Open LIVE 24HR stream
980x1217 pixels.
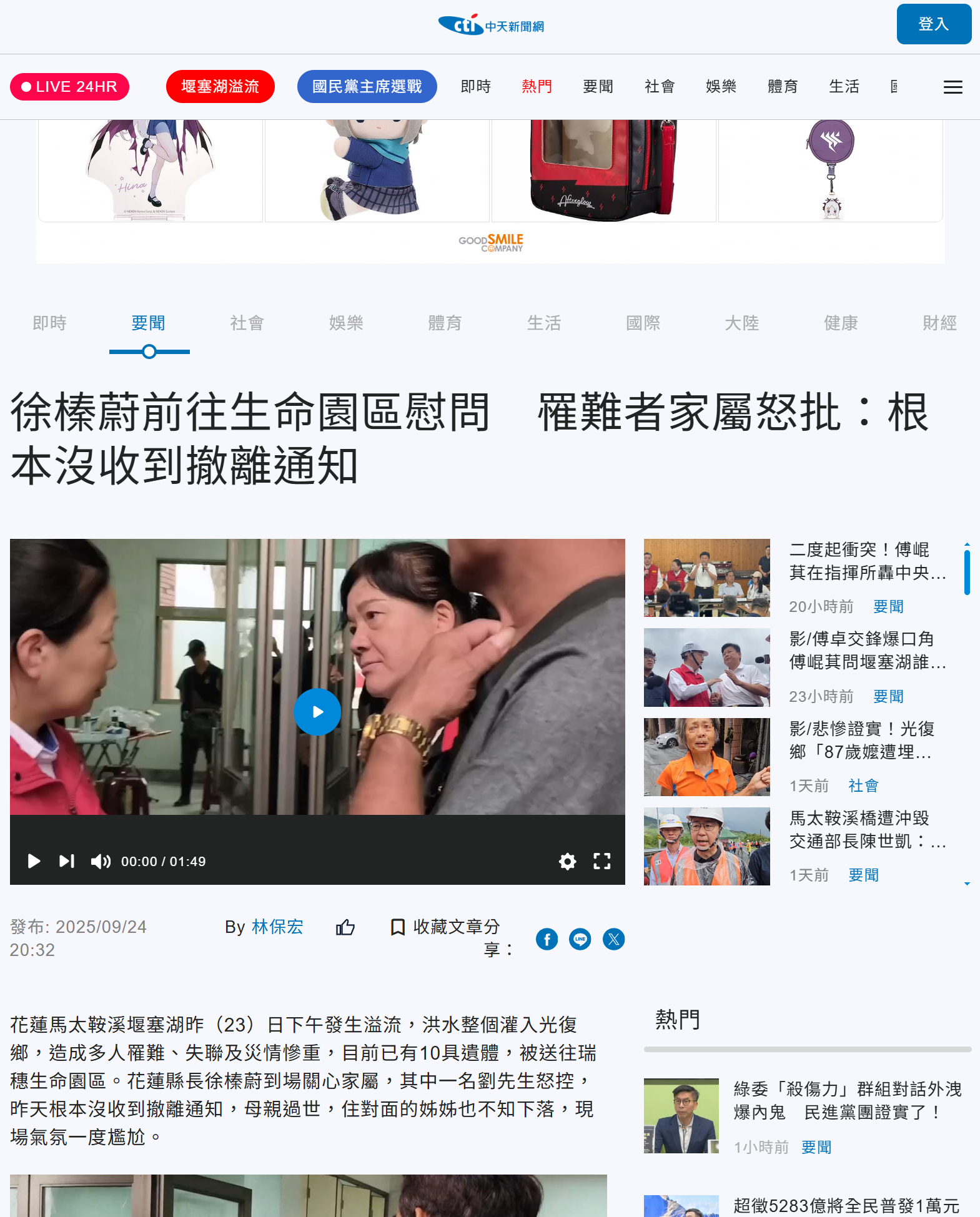tap(69, 87)
